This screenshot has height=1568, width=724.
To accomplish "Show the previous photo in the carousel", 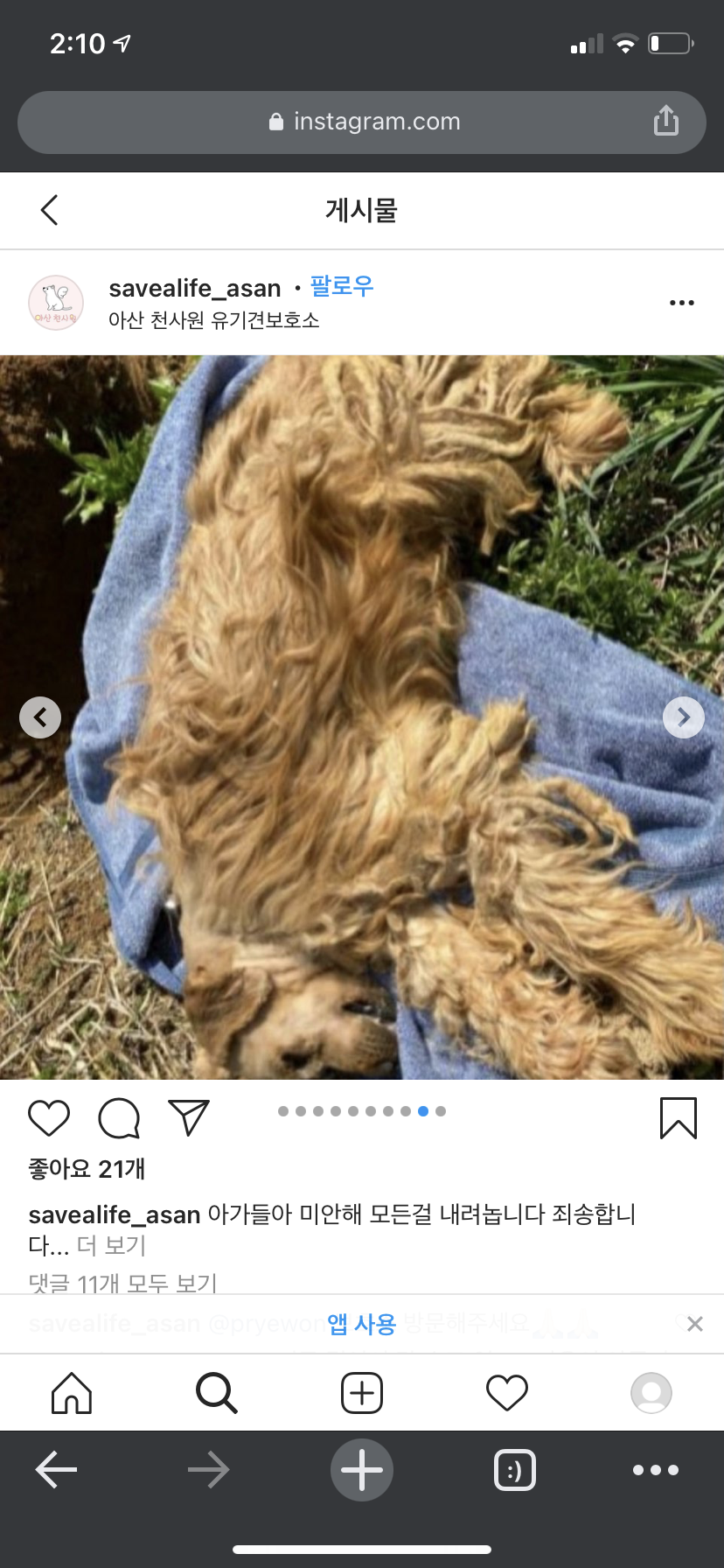I will pos(40,717).
